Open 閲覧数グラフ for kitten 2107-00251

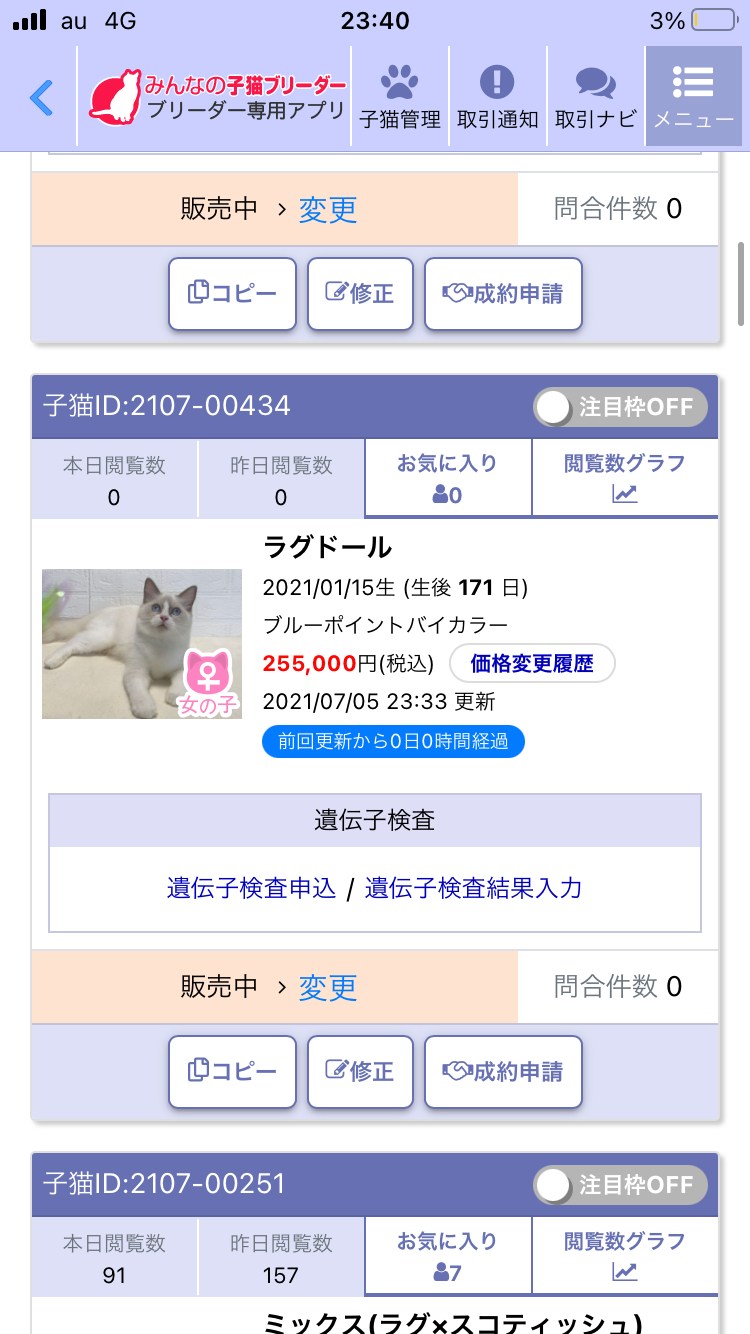625,1256
